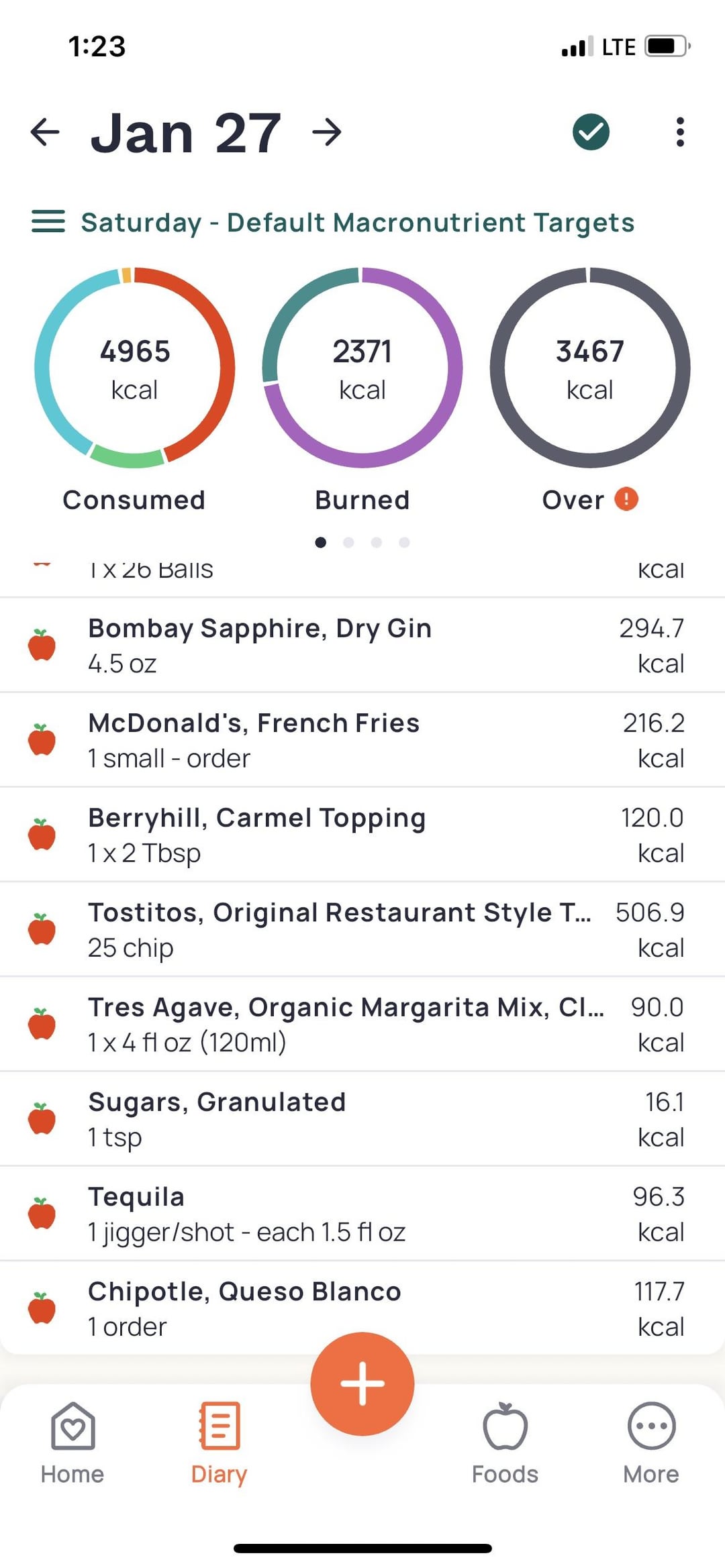Open the Bombay Sapphire Dry Gin entry
The image size is (725, 1568).
pos(362,645)
